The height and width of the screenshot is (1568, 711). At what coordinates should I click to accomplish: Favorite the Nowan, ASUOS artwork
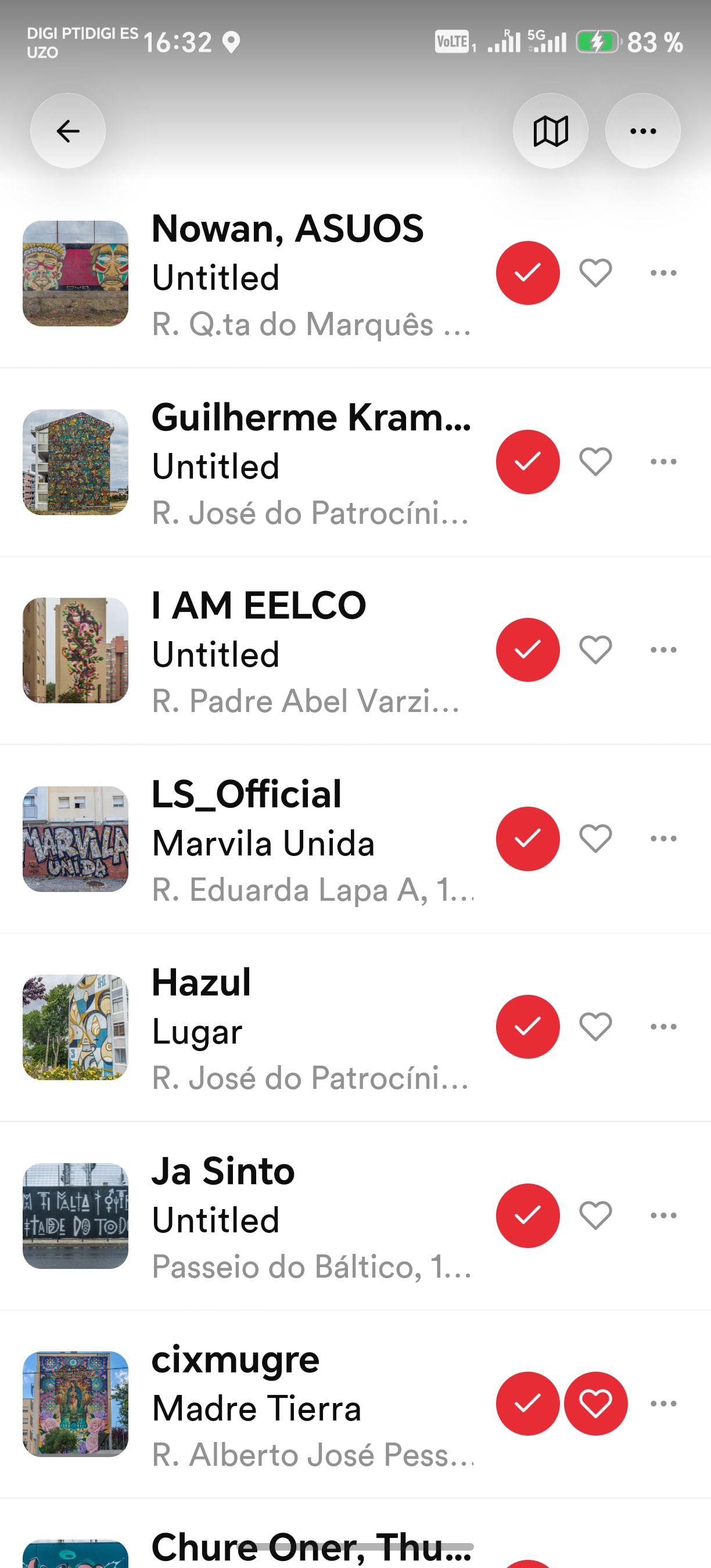595,273
